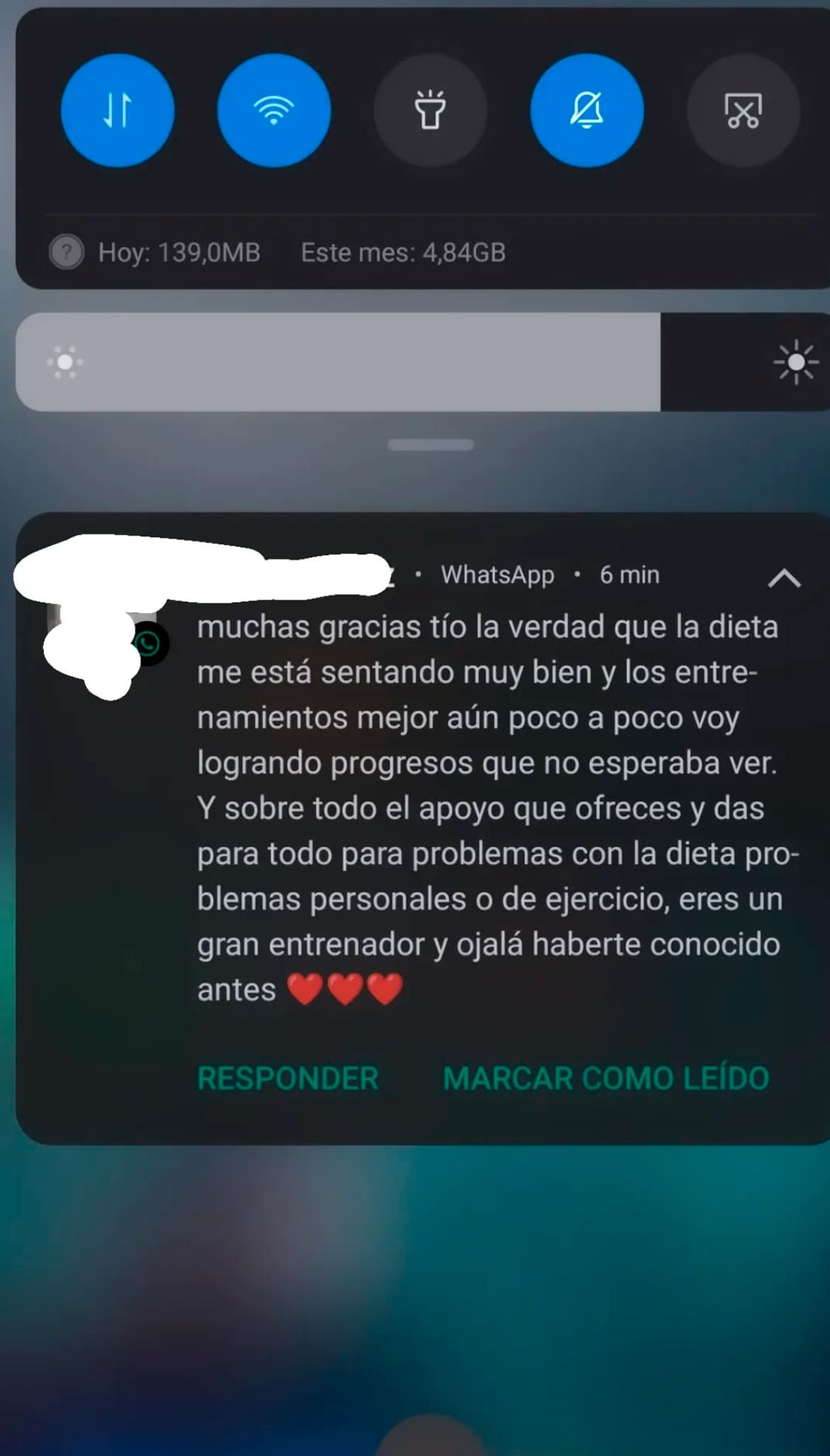
Task: Take a screenshot with the scissors tile
Action: 743,111
